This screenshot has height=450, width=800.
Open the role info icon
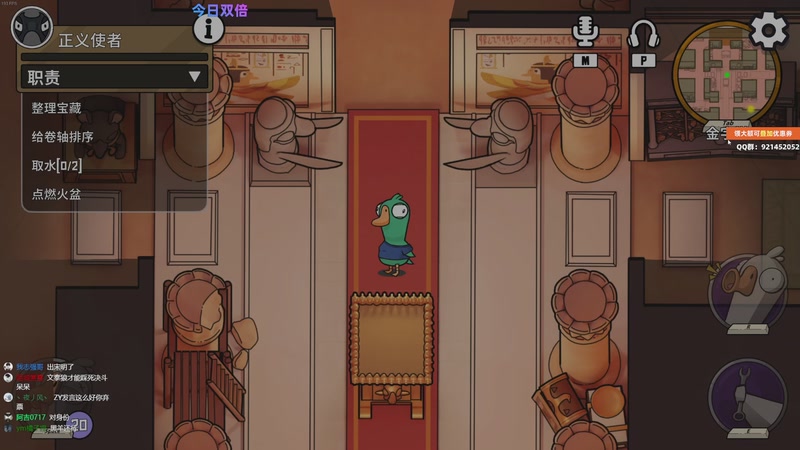point(208,28)
